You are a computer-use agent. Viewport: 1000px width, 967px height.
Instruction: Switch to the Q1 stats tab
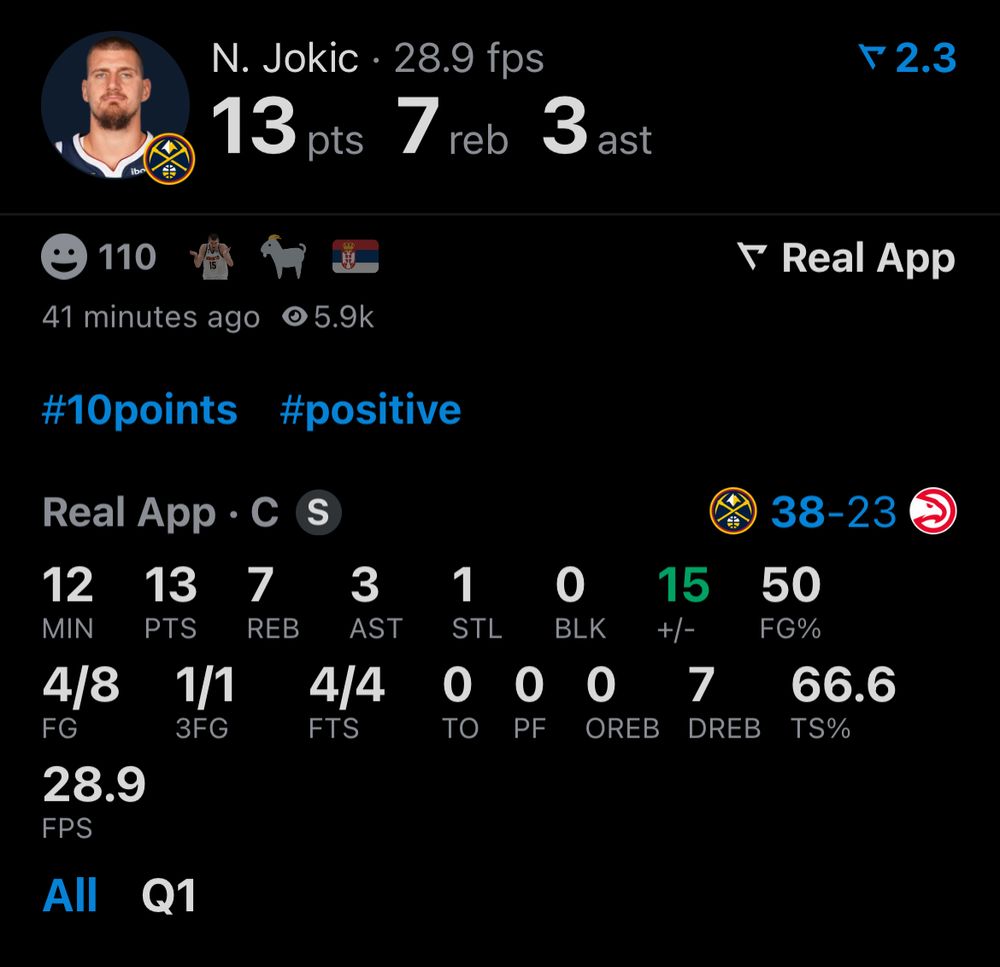(168, 896)
